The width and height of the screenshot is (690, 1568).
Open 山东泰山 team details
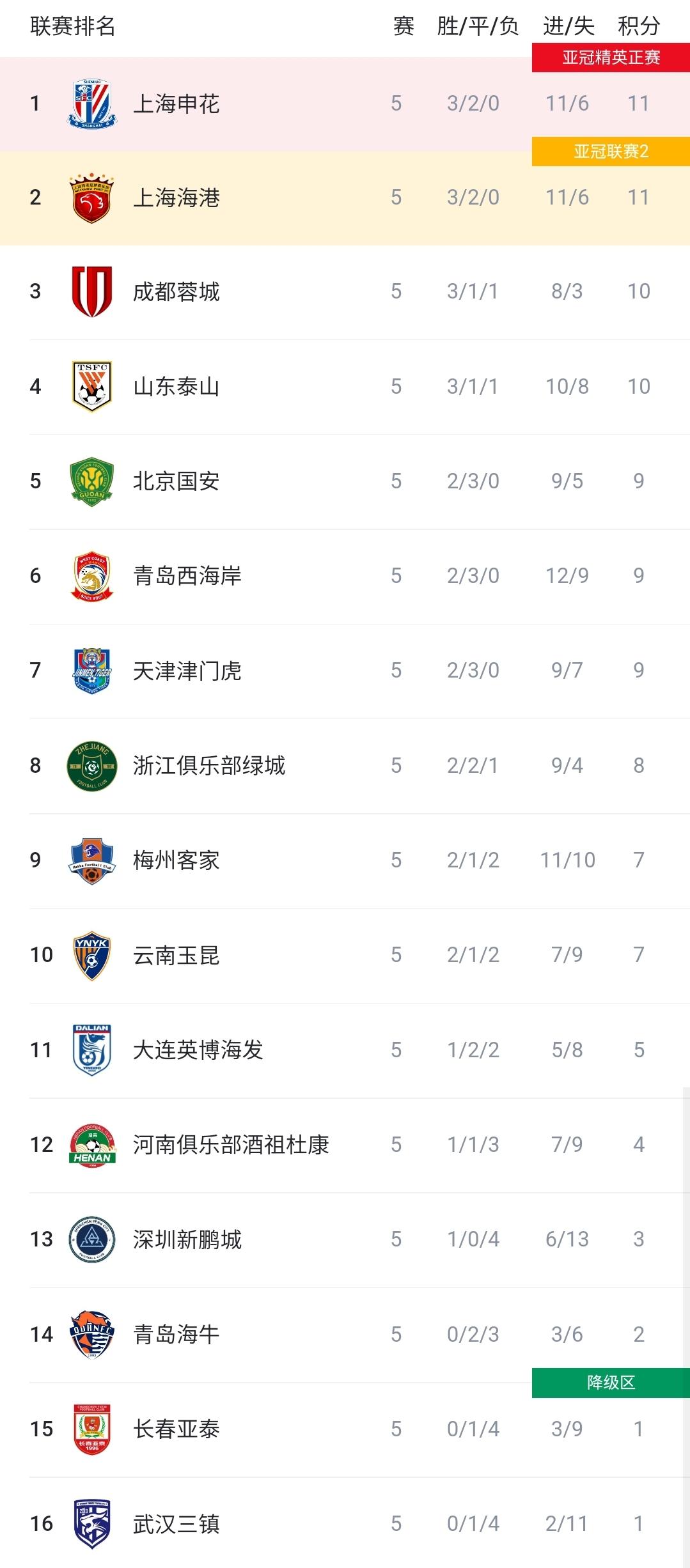(x=345, y=387)
